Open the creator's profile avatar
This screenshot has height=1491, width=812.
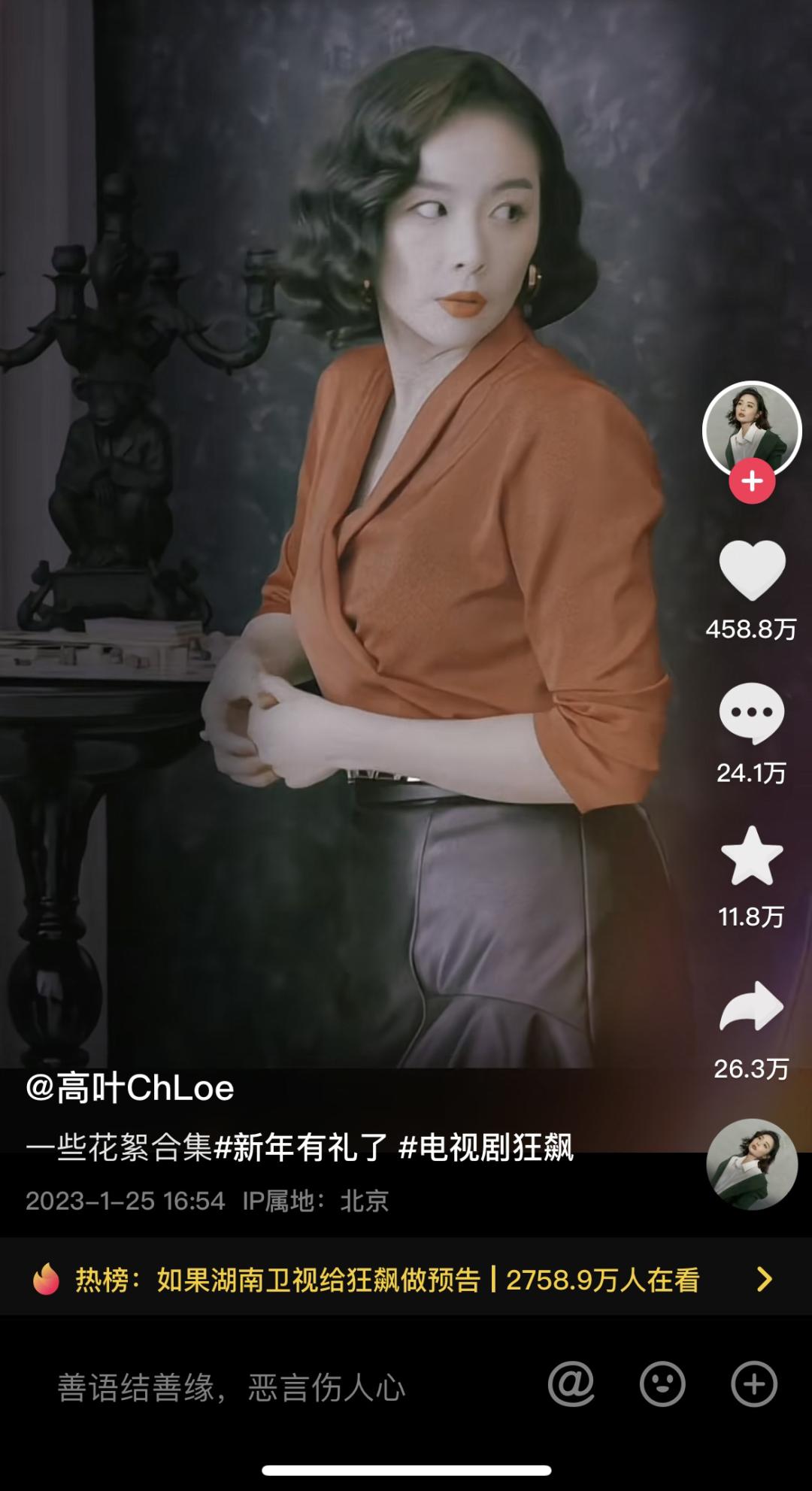pyautogui.click(x=751, y=429)
